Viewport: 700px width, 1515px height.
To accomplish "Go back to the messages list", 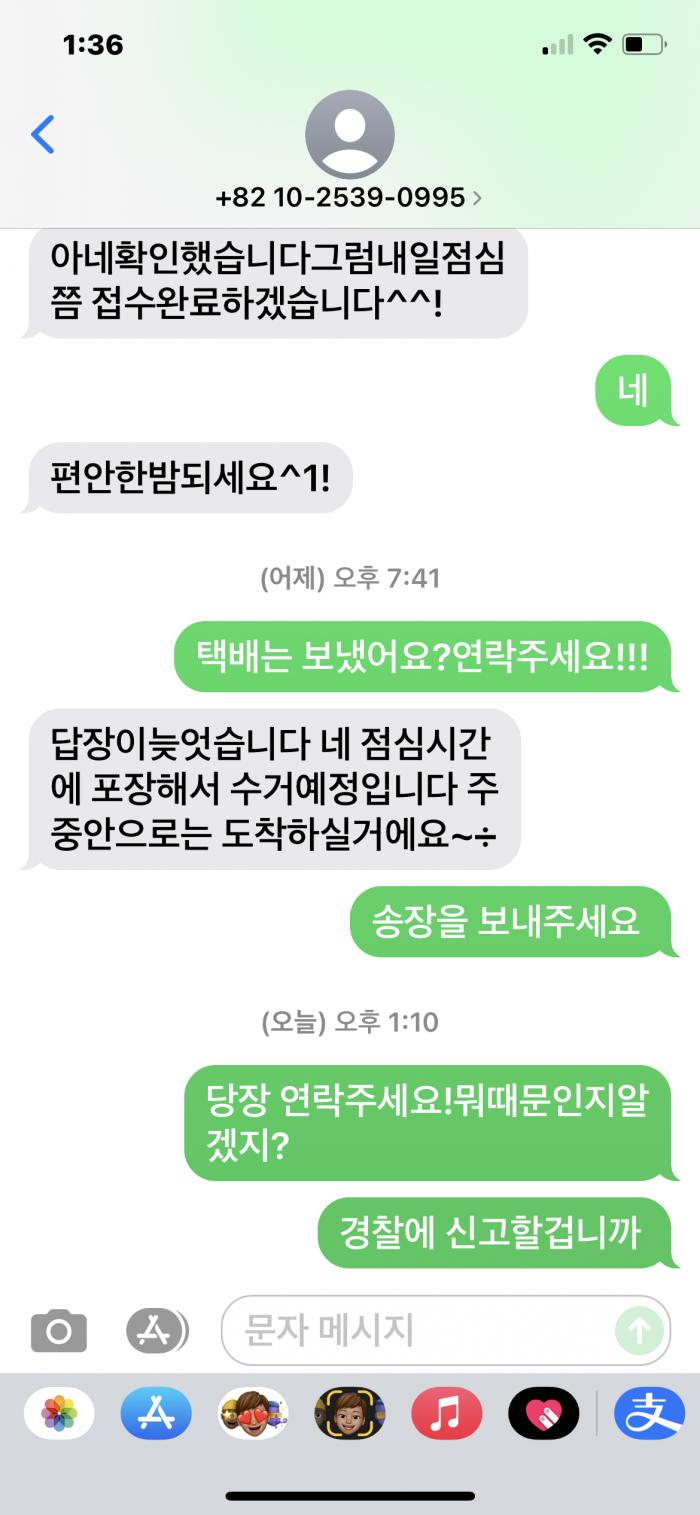I will click(x=42, y=134).
